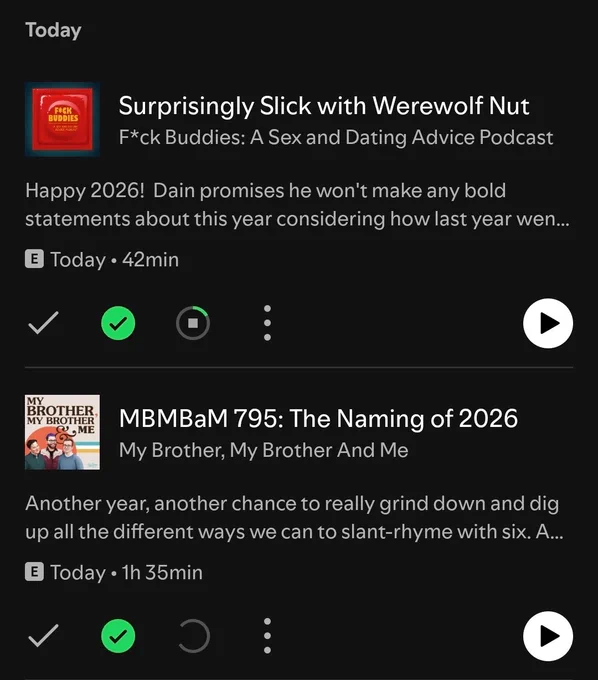Tap green added check on MBMBaM 795
Viewport: 598px width, 680px height.
pos(118,636)
